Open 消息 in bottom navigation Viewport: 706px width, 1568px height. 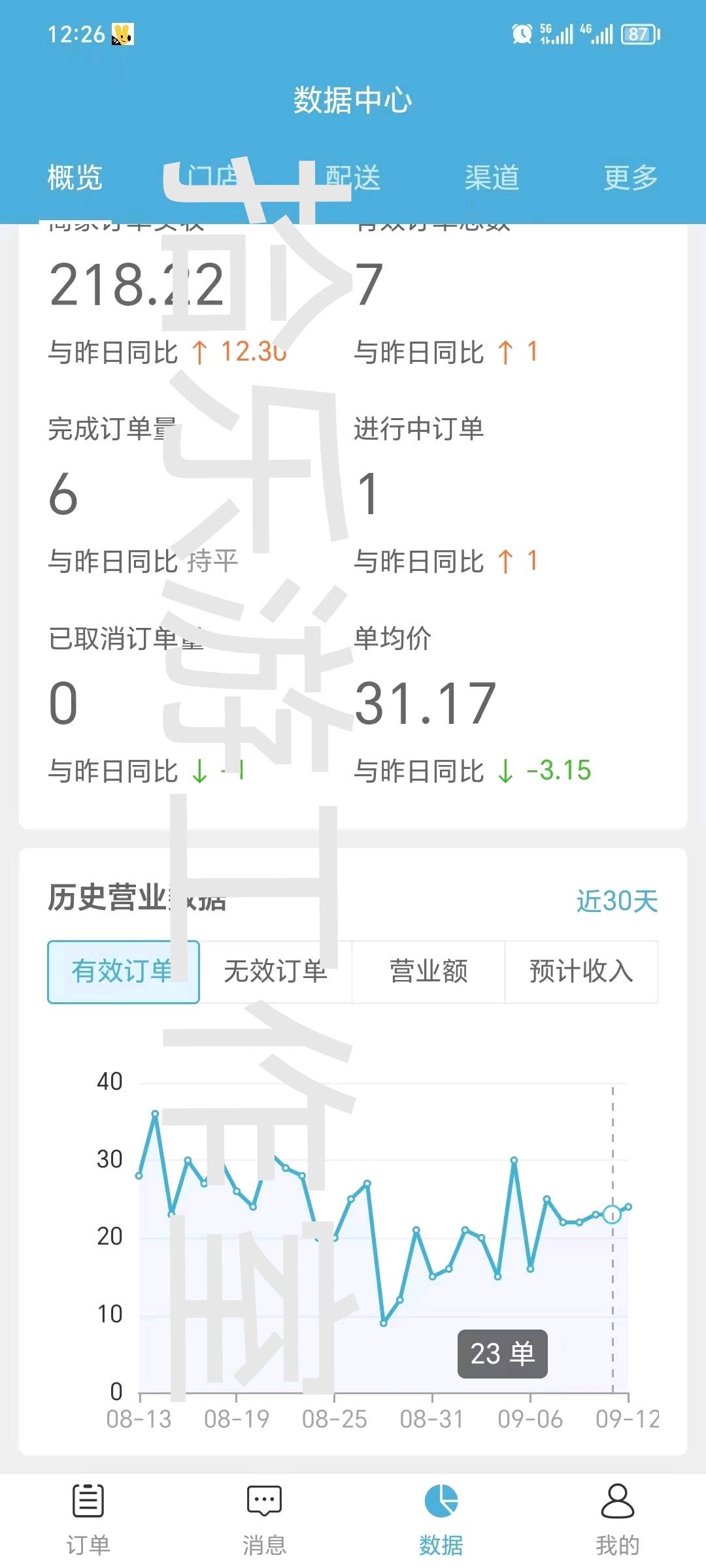click(264, 1518)
